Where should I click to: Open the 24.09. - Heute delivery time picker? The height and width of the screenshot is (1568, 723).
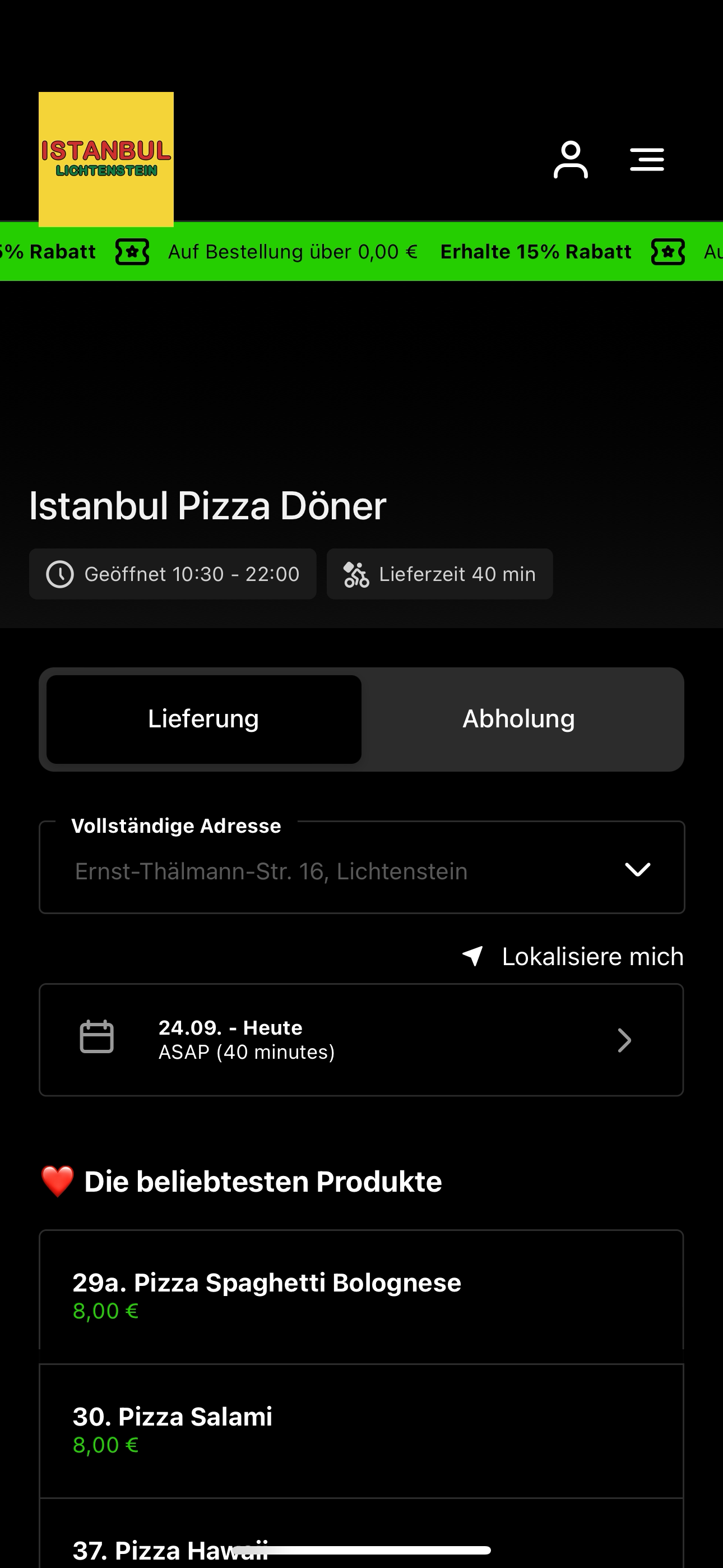361,1040
